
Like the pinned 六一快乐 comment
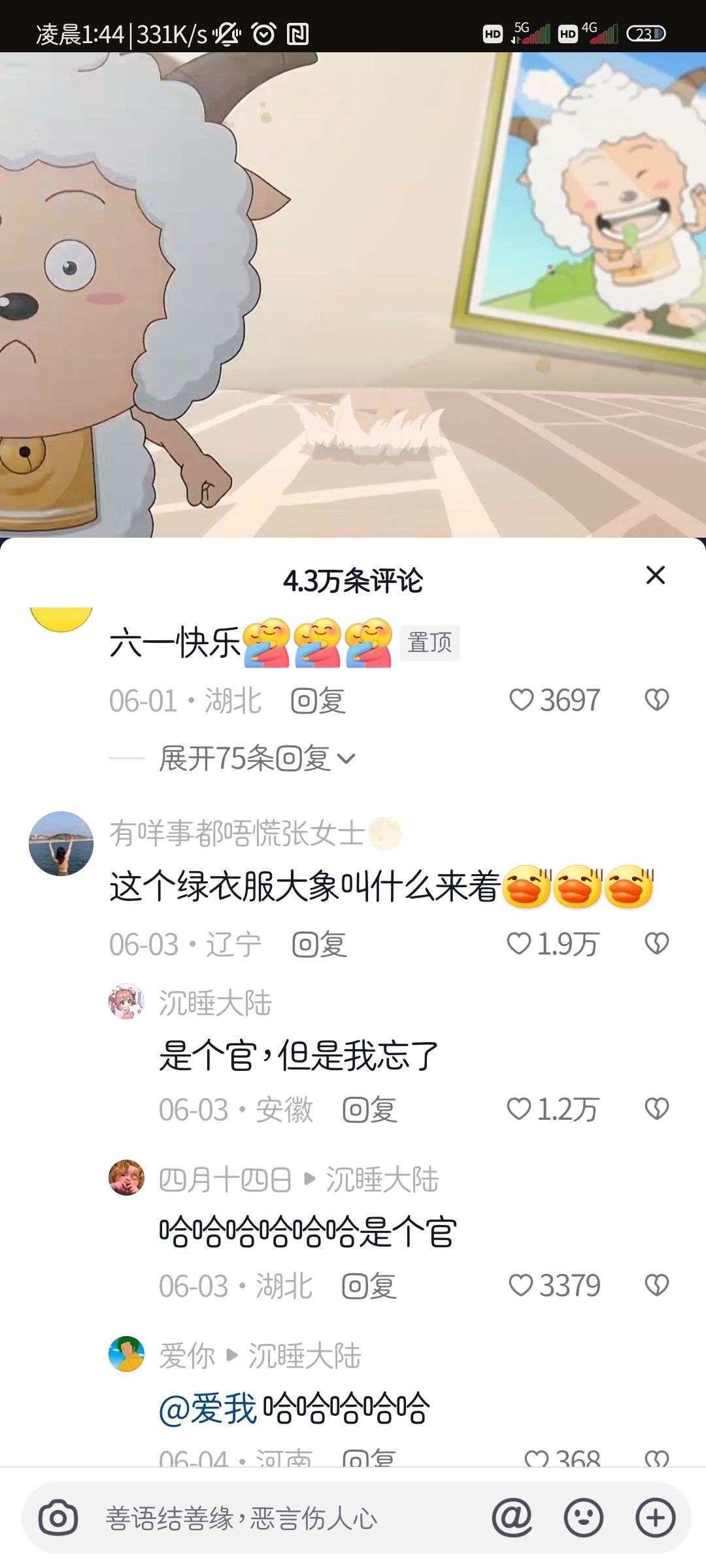tap(554, 700)
